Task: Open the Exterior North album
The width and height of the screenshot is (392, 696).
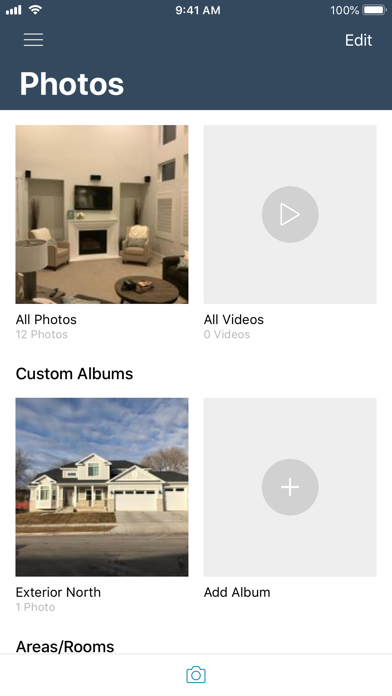Action: click(102, 487)
